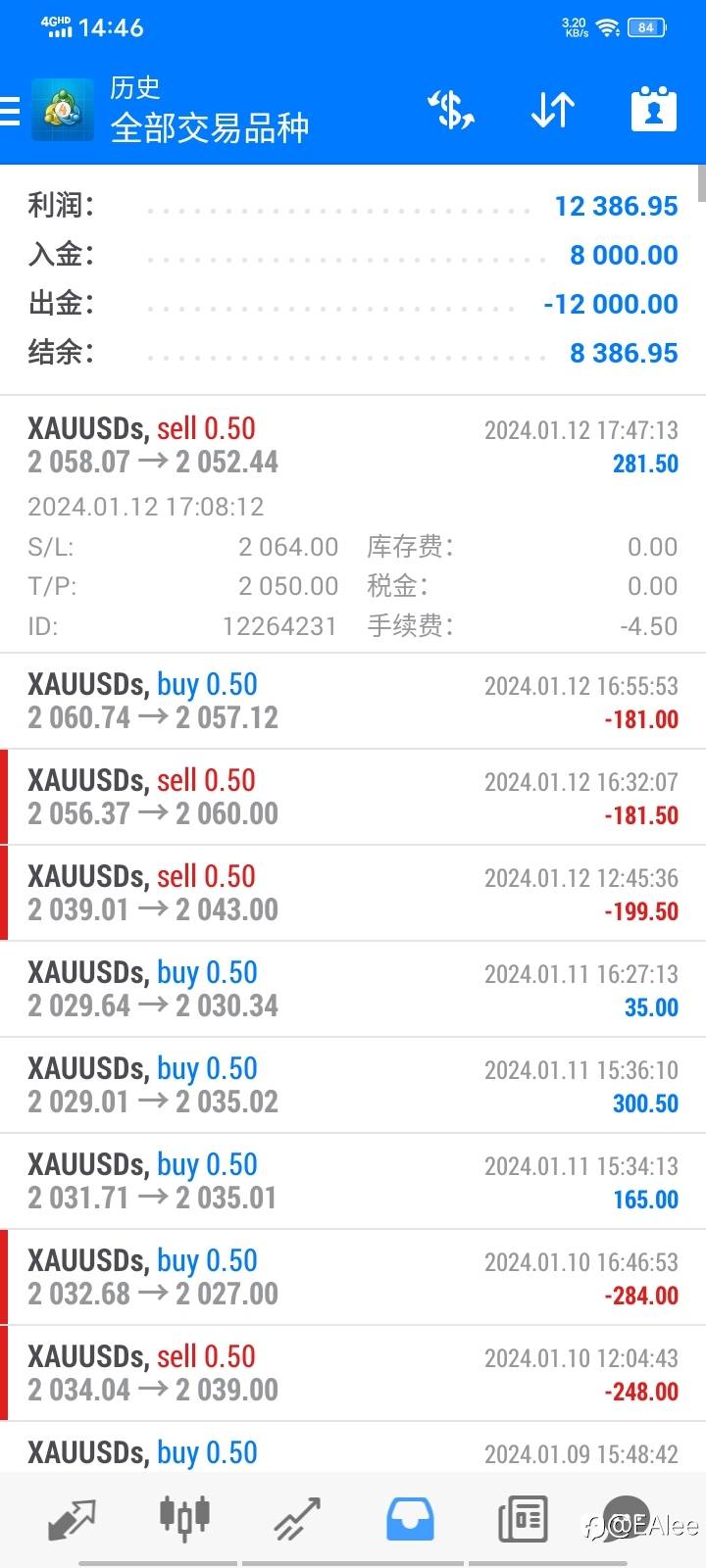Screen dimensions: 706x1568
Task: Collapse the sell trade closed at 17:47:13
Action: [x=353, y=446]
